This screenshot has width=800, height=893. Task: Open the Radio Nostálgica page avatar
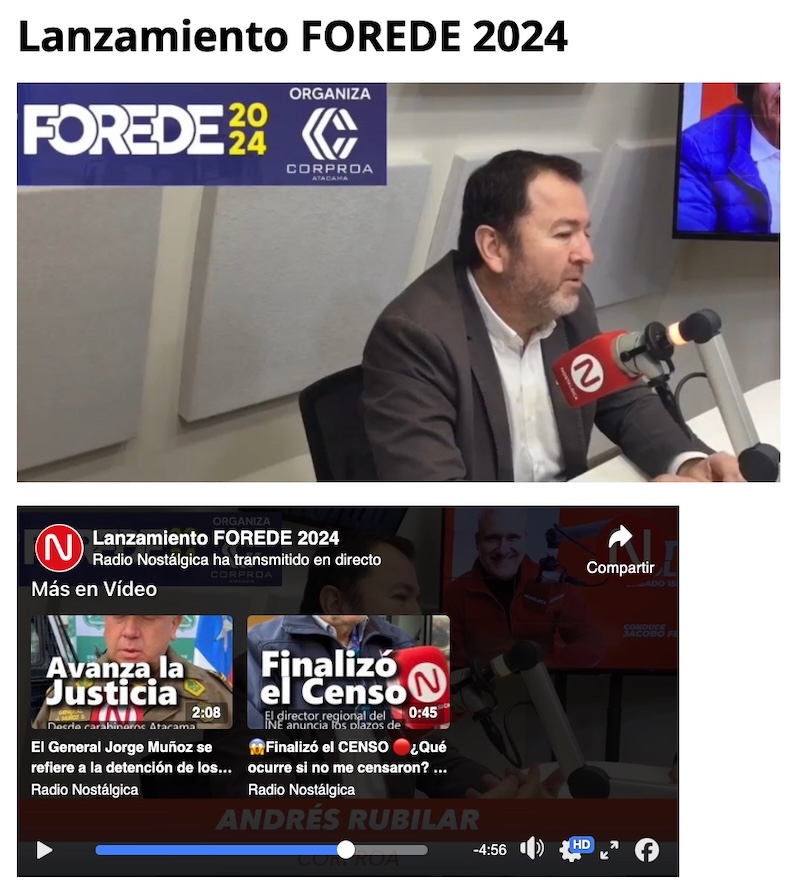pos(59,548)
